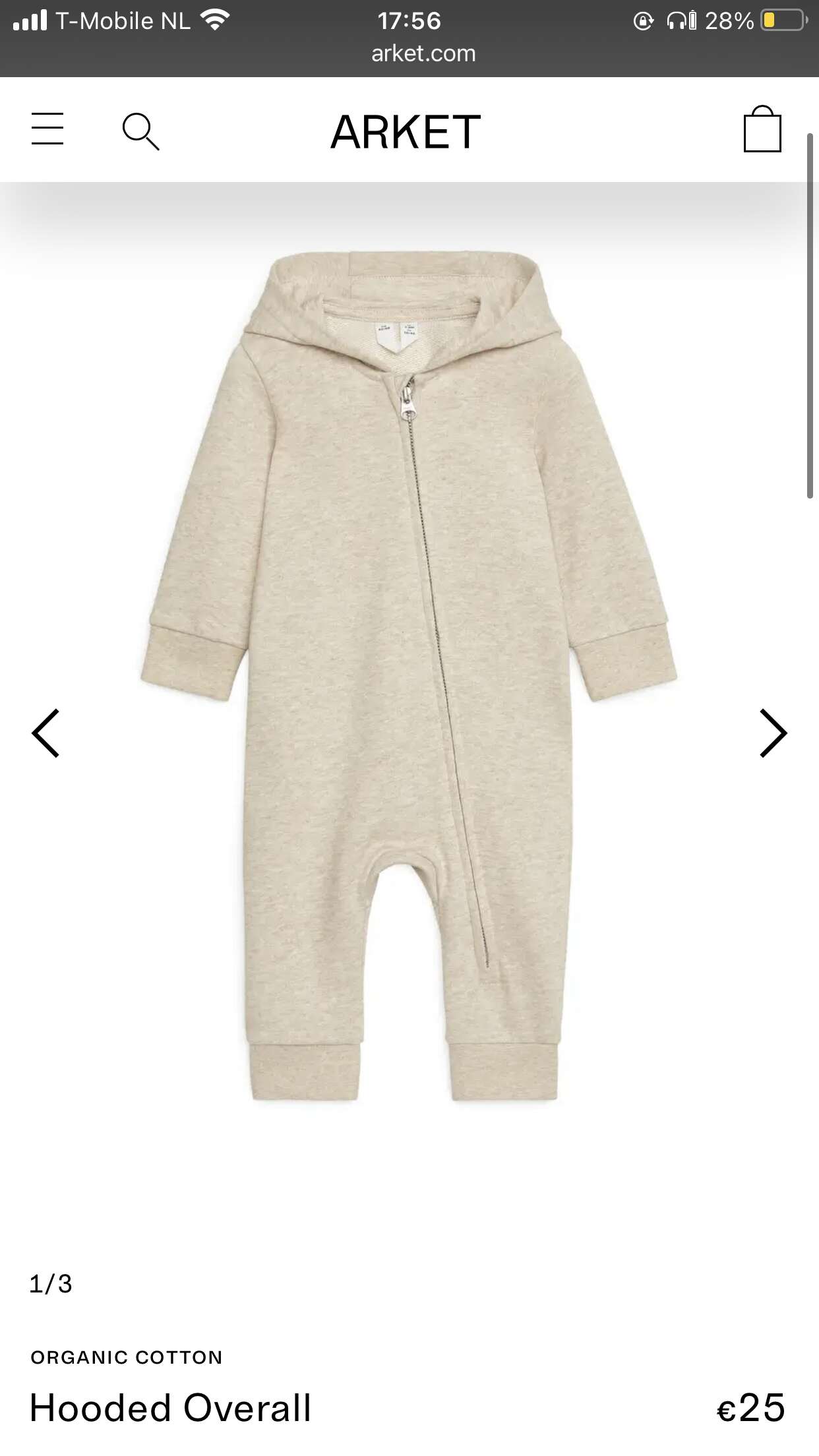Tap the ARKET logo to go home
The image size is (819, 1456).
pos(406,132)
